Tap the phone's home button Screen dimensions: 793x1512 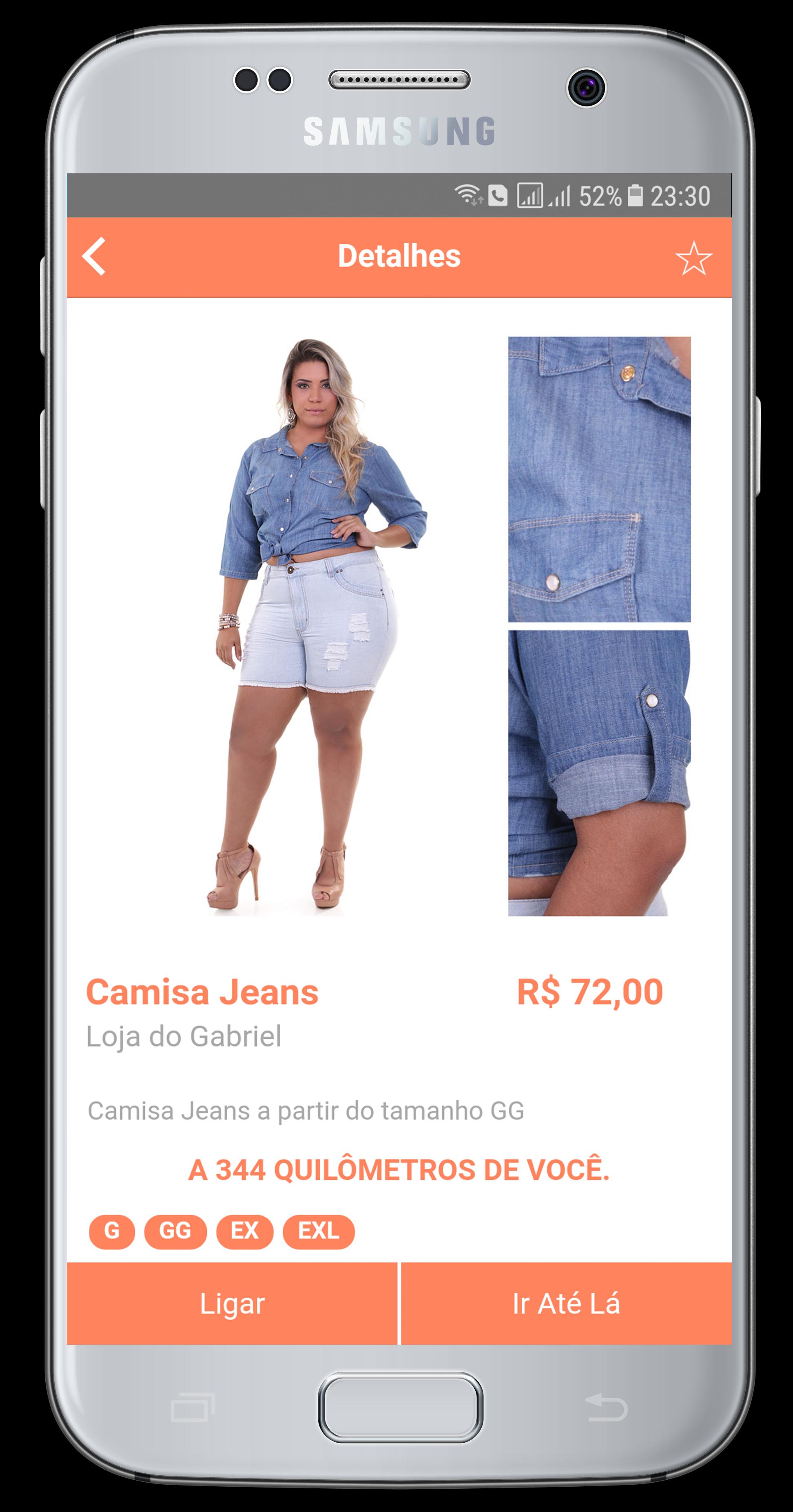[x=400, y=1407]
